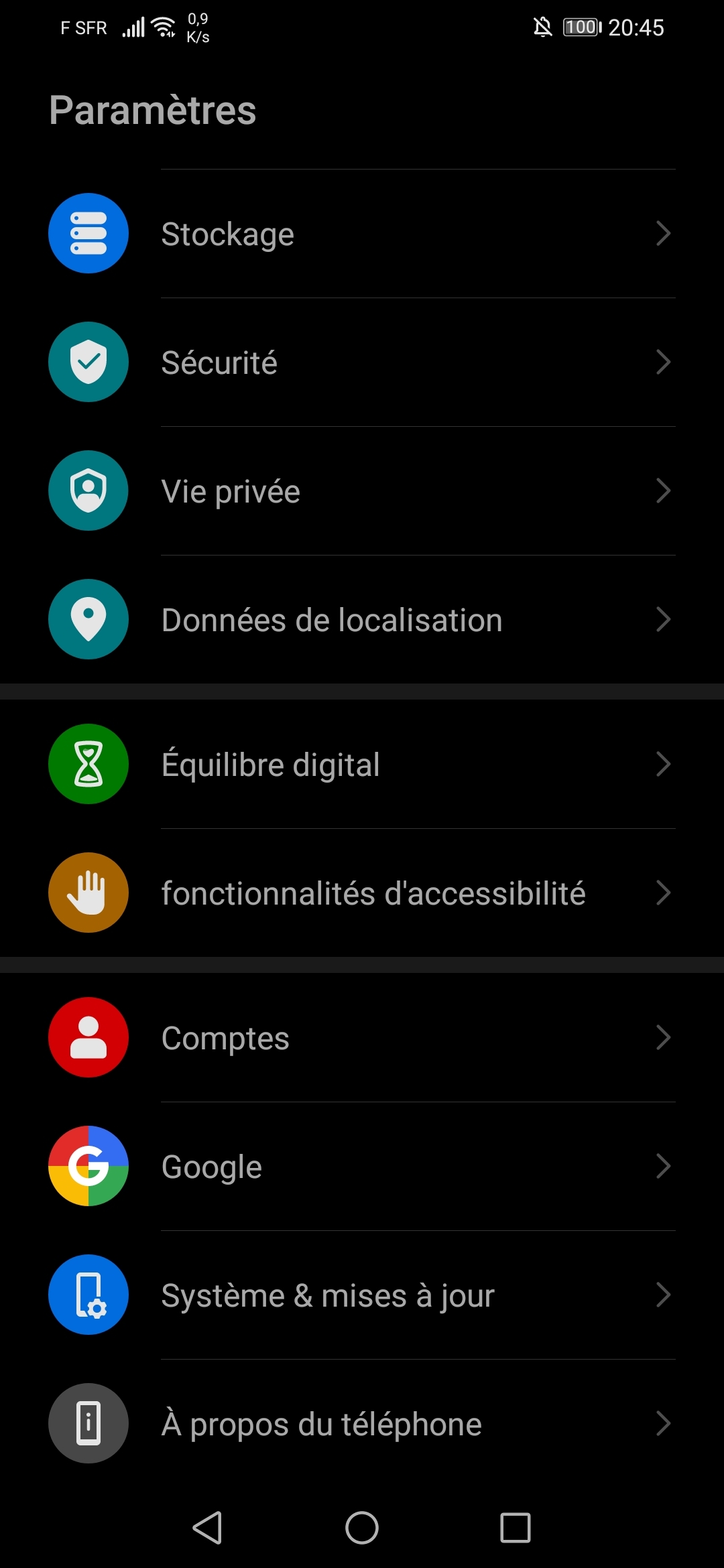
Task: Tap the Sécurité shield icon
Action: pos(88,361)
